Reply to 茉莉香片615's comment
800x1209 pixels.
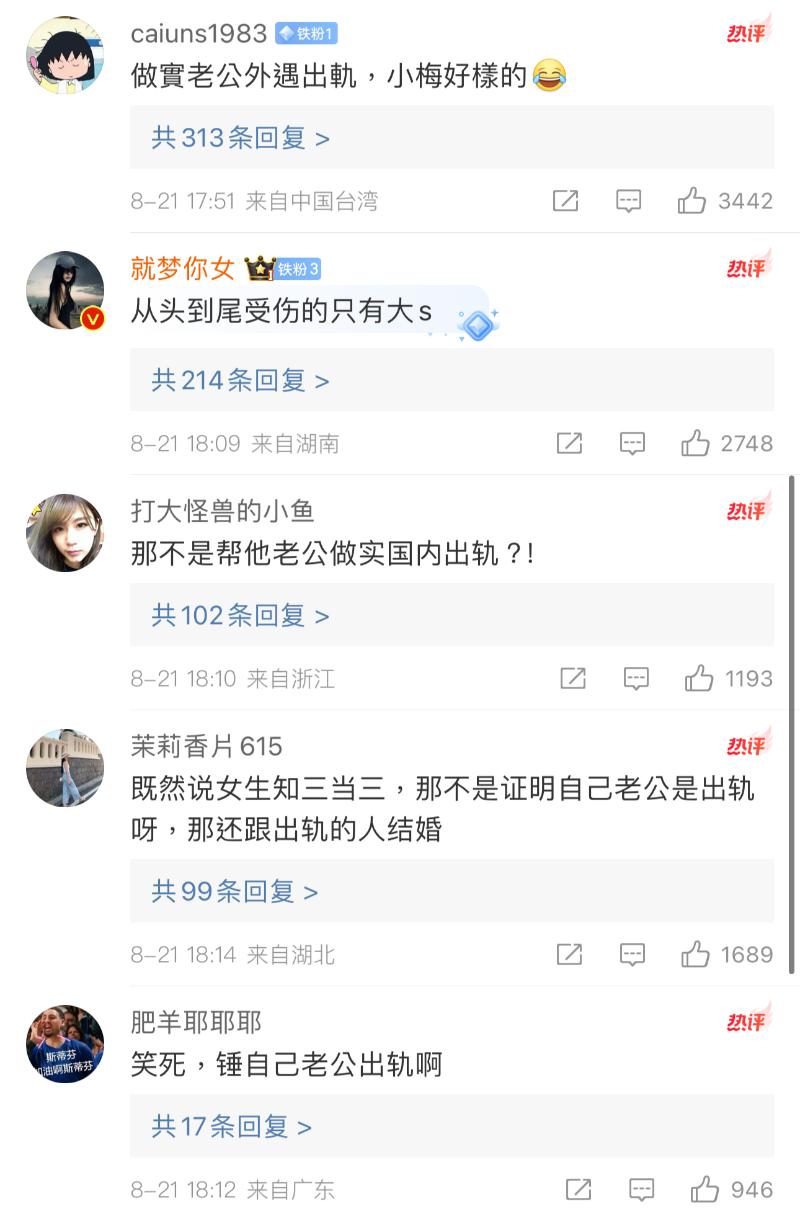pos(632,955)
